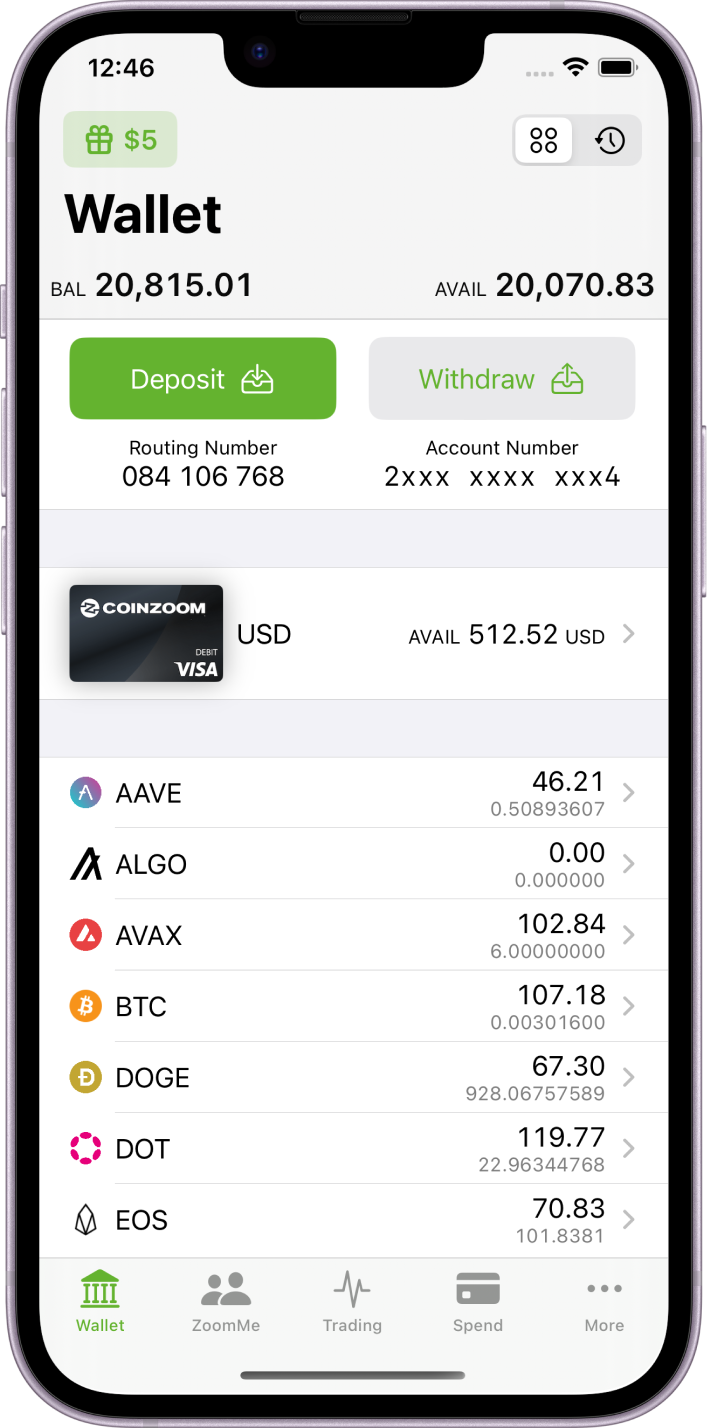707x1428 pixels.
Task: Open the Spend tab
Action: [x=478, y=1302]
